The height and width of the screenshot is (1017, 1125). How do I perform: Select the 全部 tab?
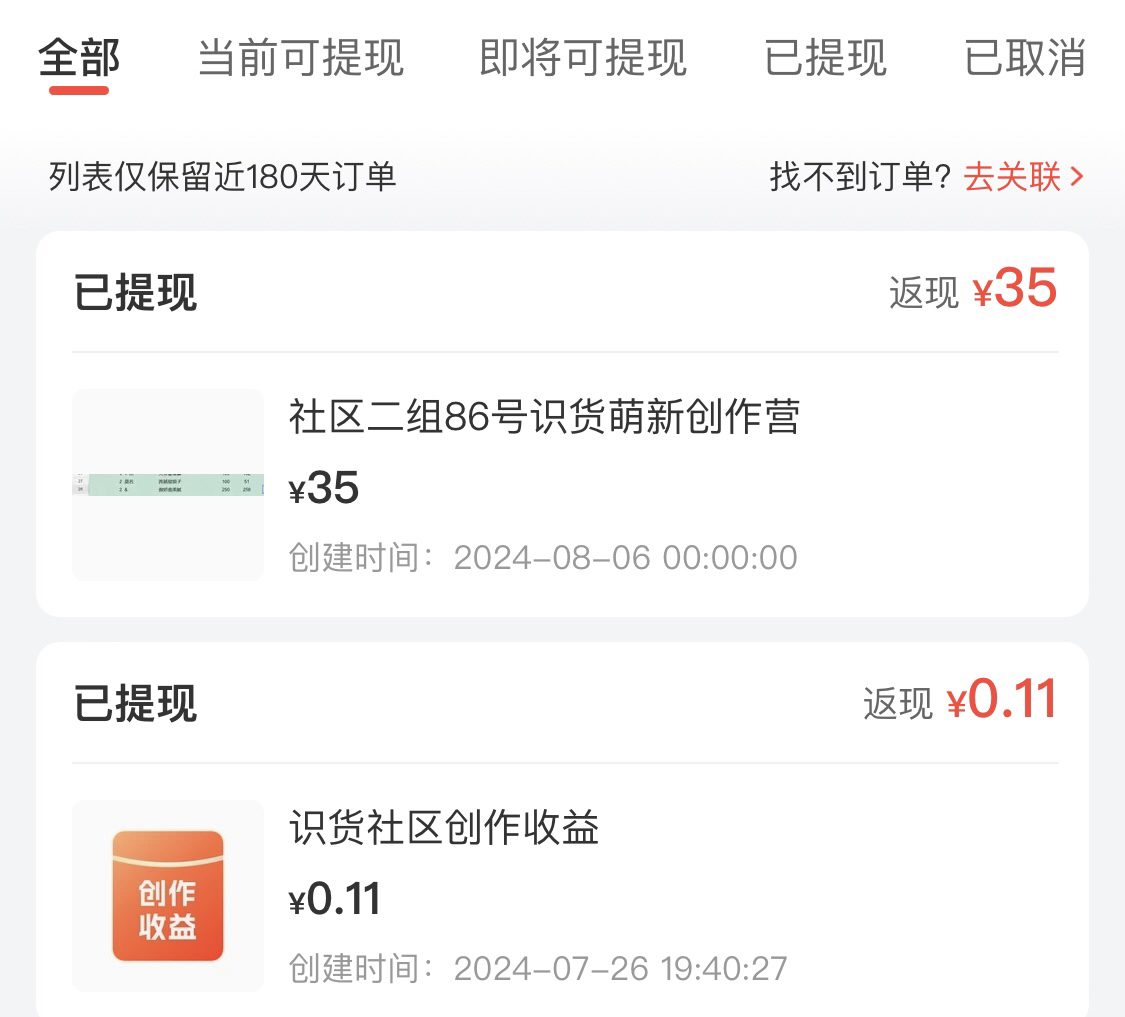coord(79,58)
